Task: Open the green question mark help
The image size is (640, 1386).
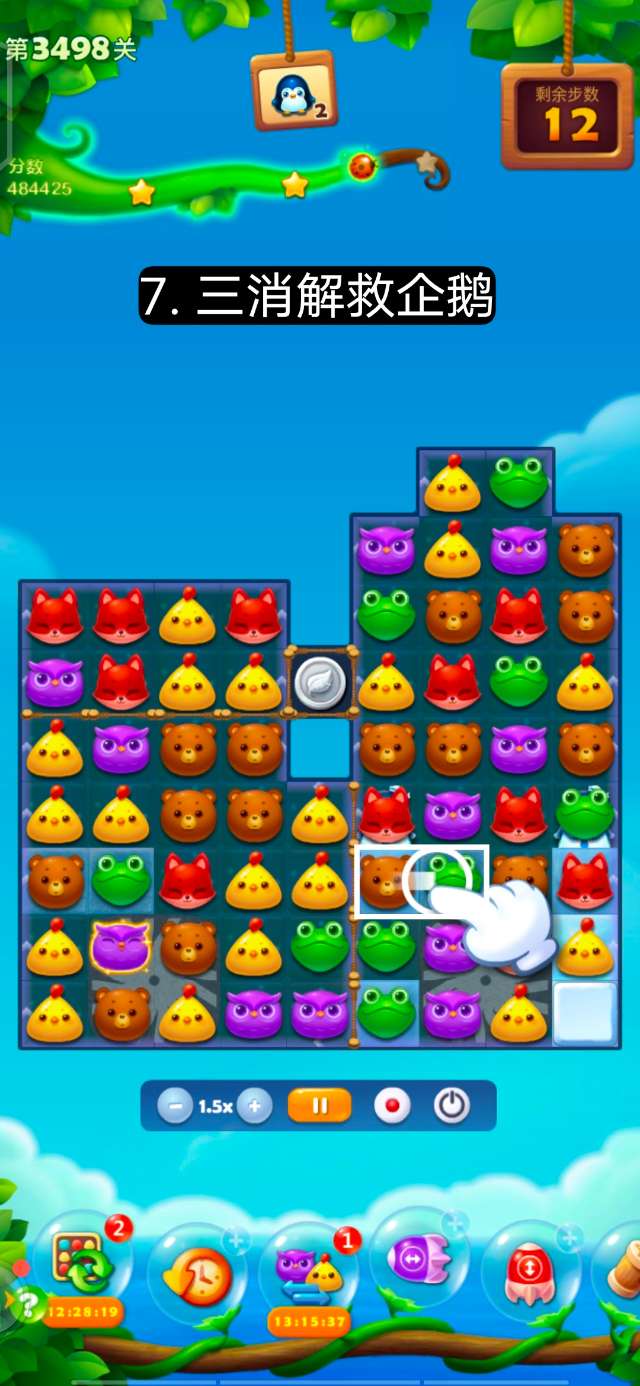Action: click(28, 1304)
